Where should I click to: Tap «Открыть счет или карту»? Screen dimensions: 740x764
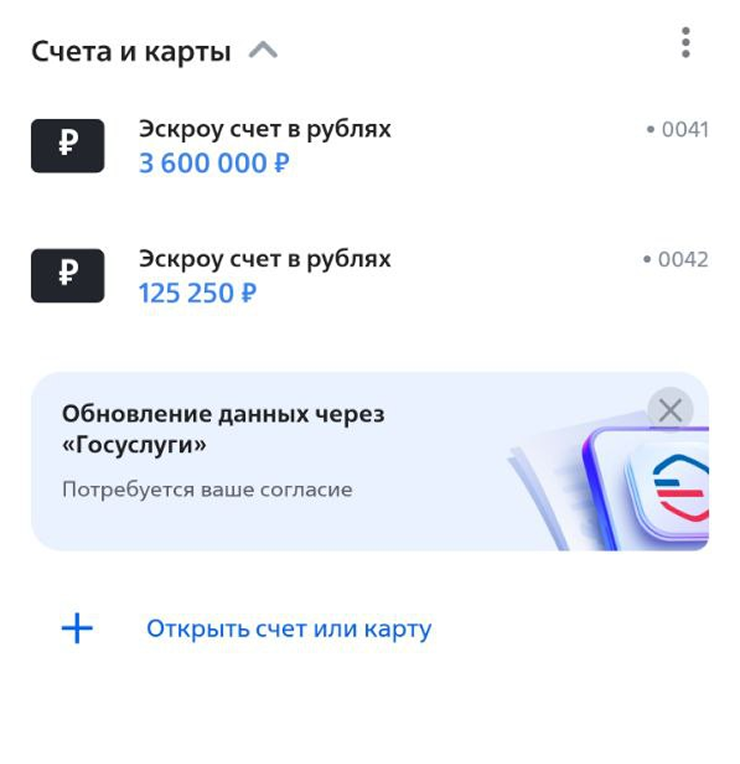pyautogui.click(x=288, y=629)
